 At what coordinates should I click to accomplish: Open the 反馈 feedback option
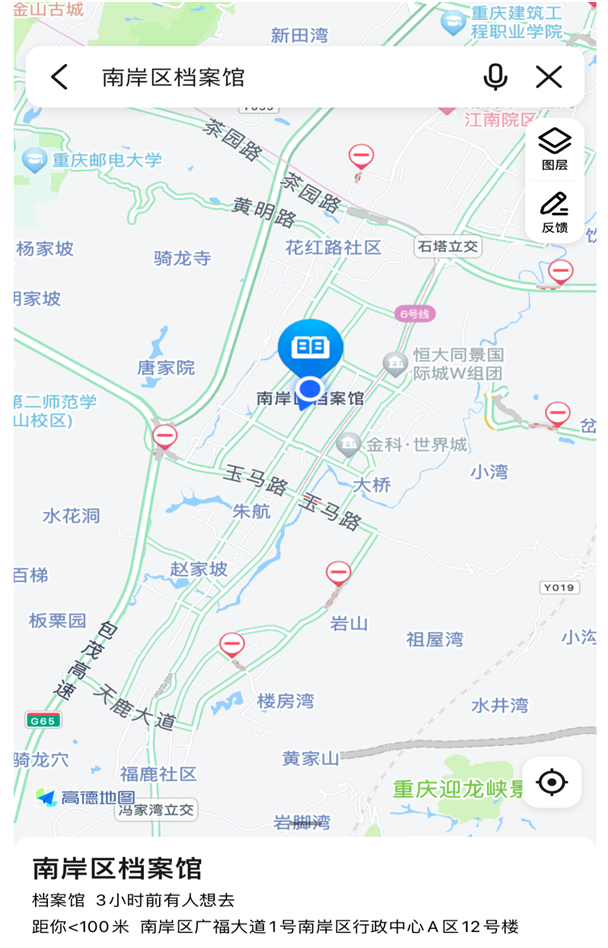(554, 212)
